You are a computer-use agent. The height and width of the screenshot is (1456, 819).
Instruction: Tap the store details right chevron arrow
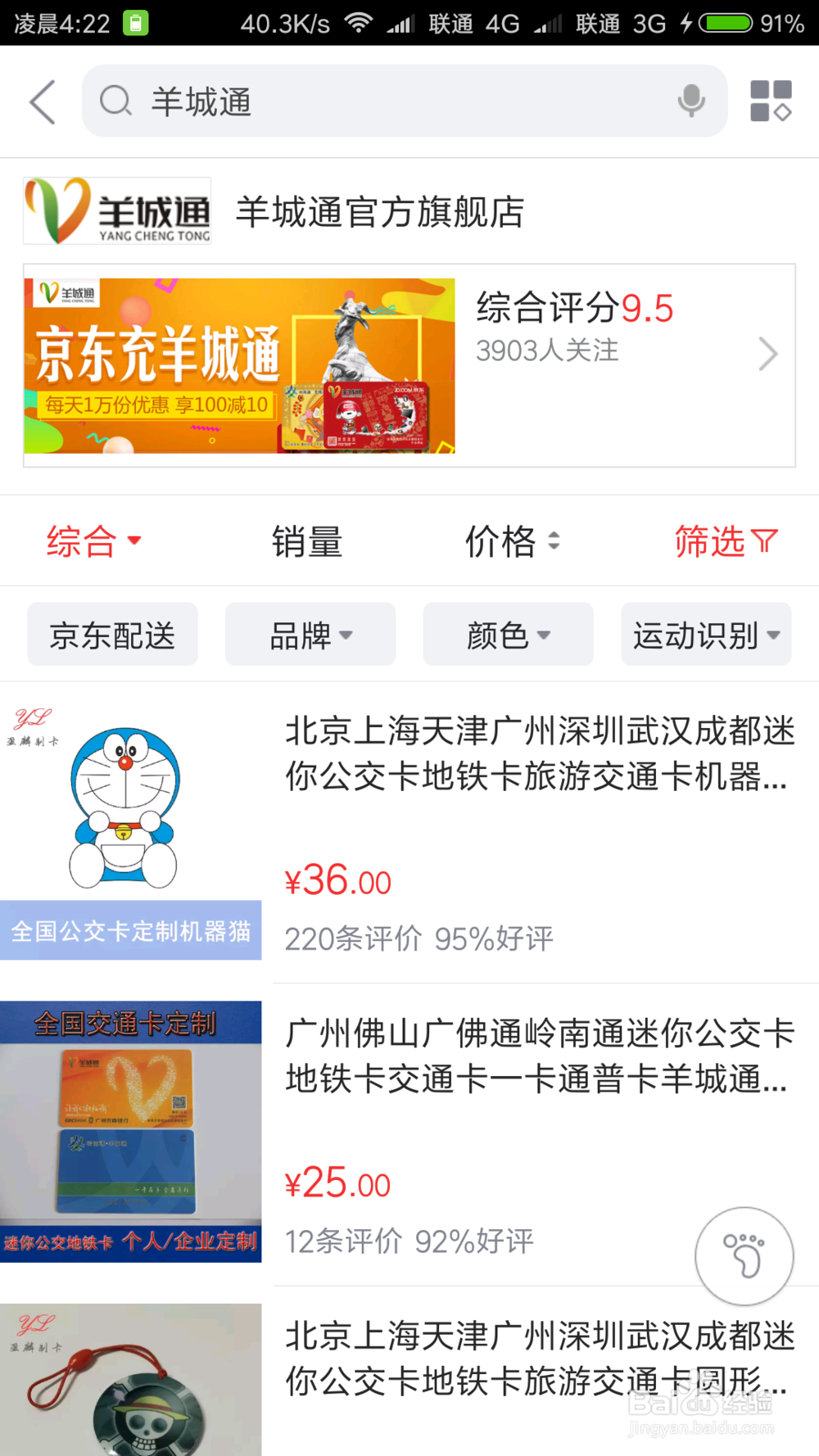tap(767, 354)
